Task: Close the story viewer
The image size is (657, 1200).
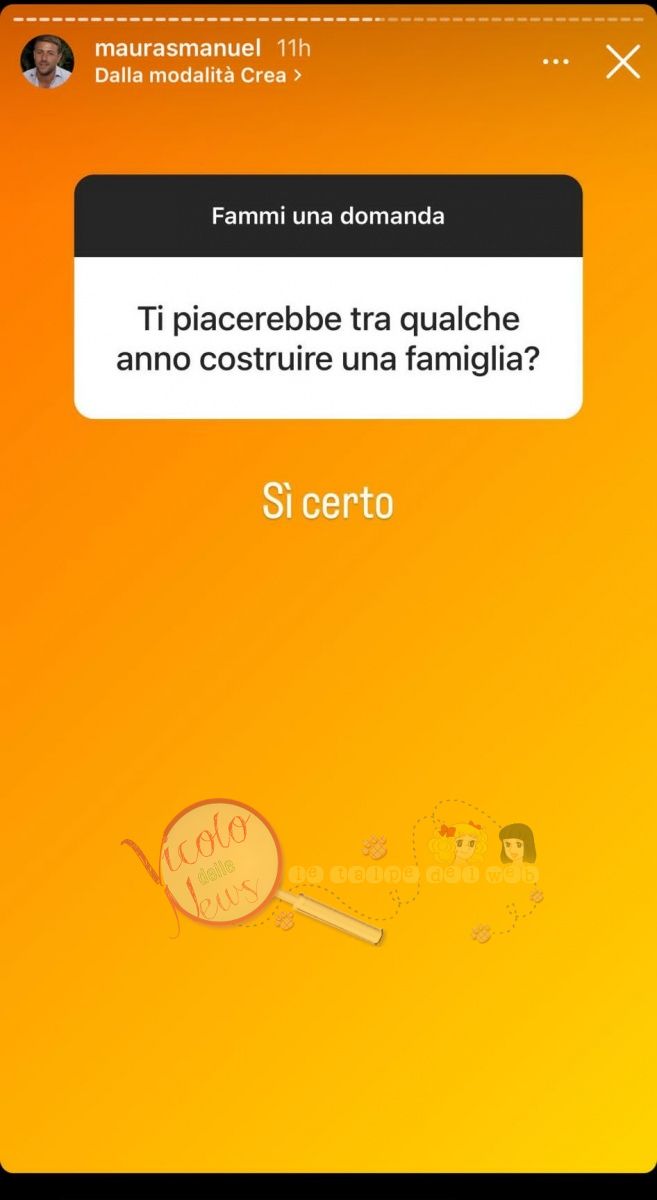Action: [x=622, y=62]
